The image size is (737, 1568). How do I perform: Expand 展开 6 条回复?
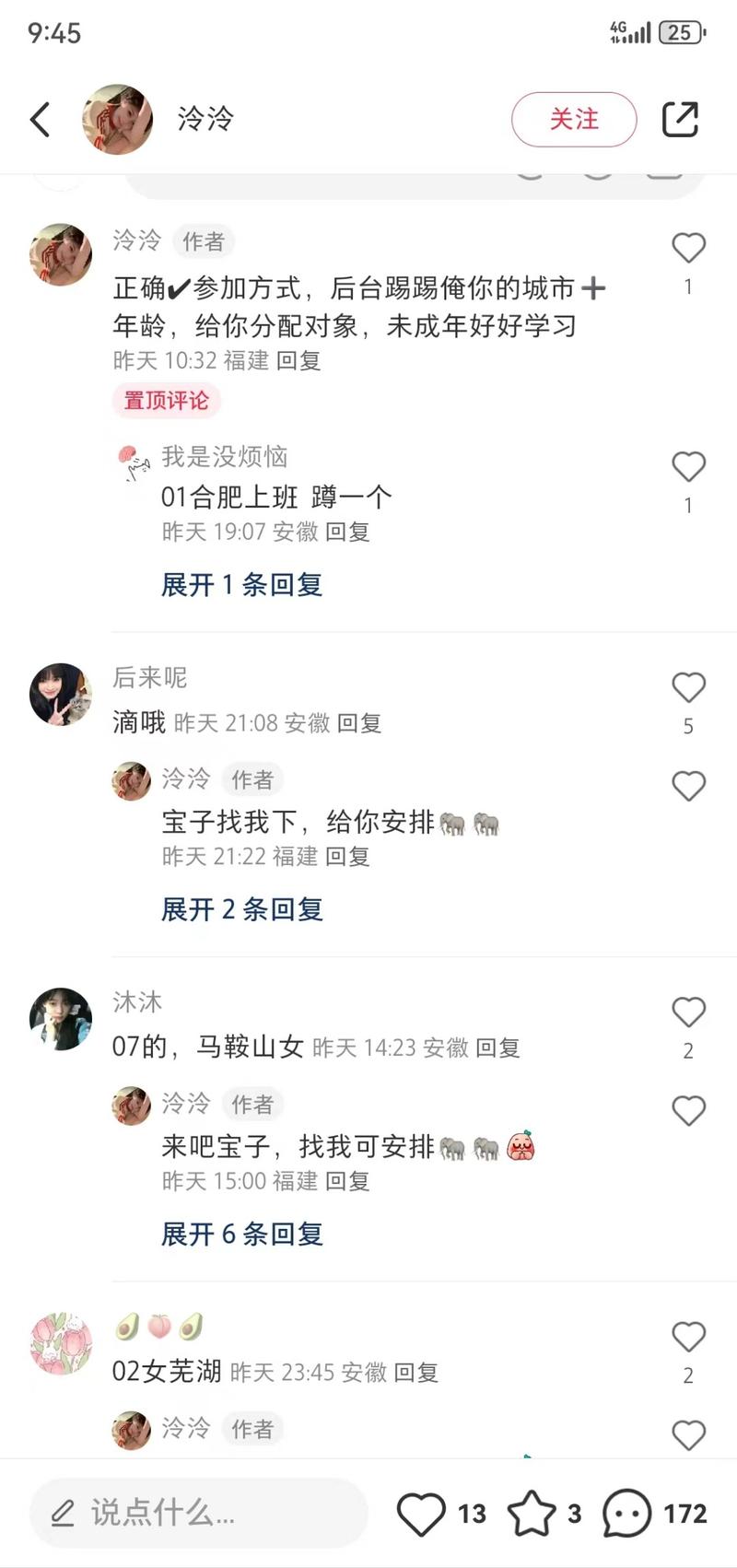241,1235
